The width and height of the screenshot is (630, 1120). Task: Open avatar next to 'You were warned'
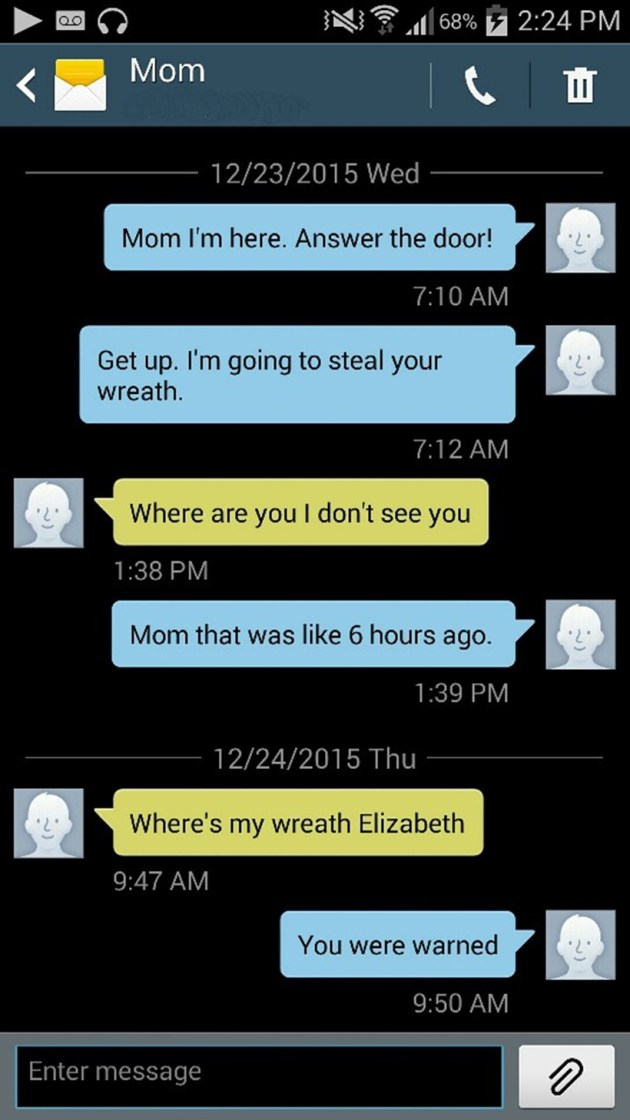click(x=580, y=944)
